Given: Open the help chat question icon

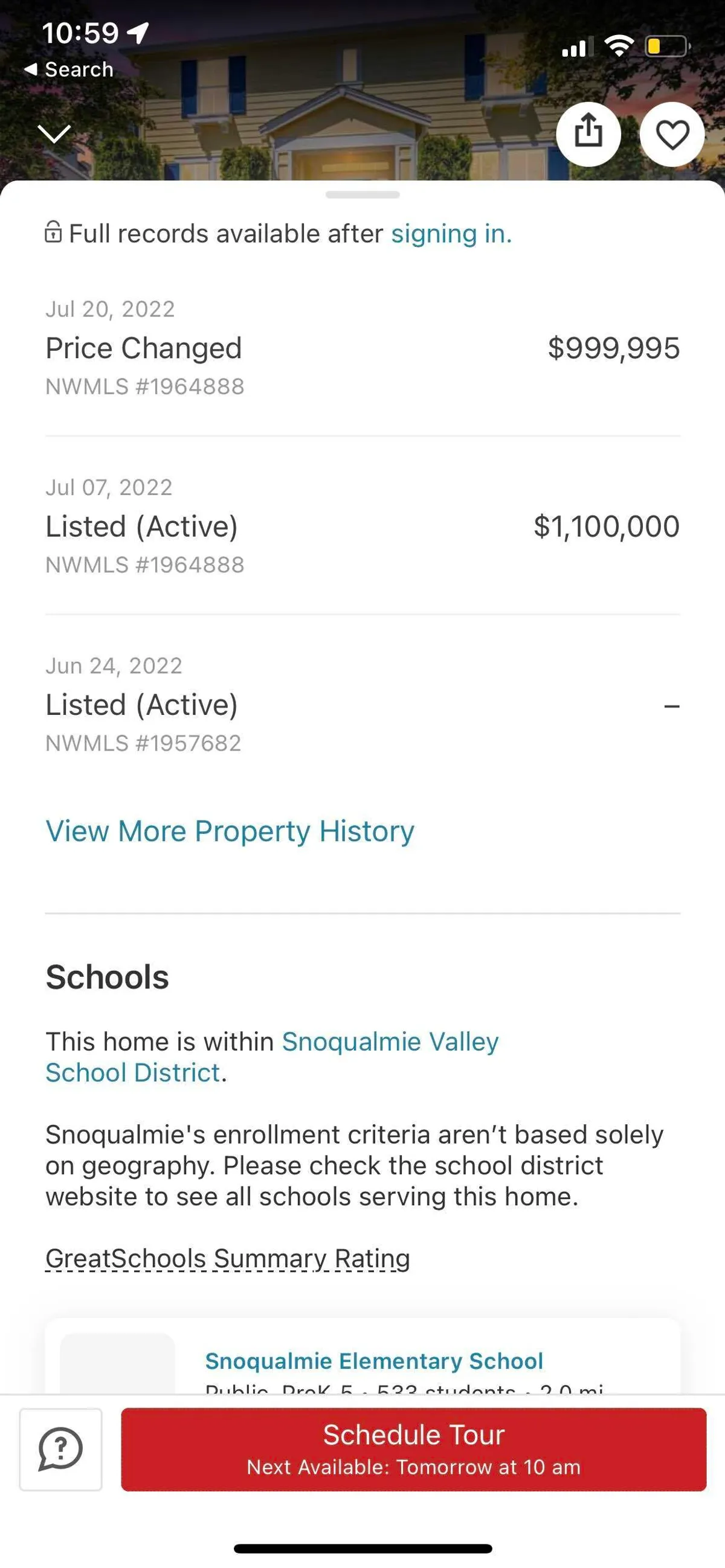Looking at the screenshot, I should pos(61,1449).
